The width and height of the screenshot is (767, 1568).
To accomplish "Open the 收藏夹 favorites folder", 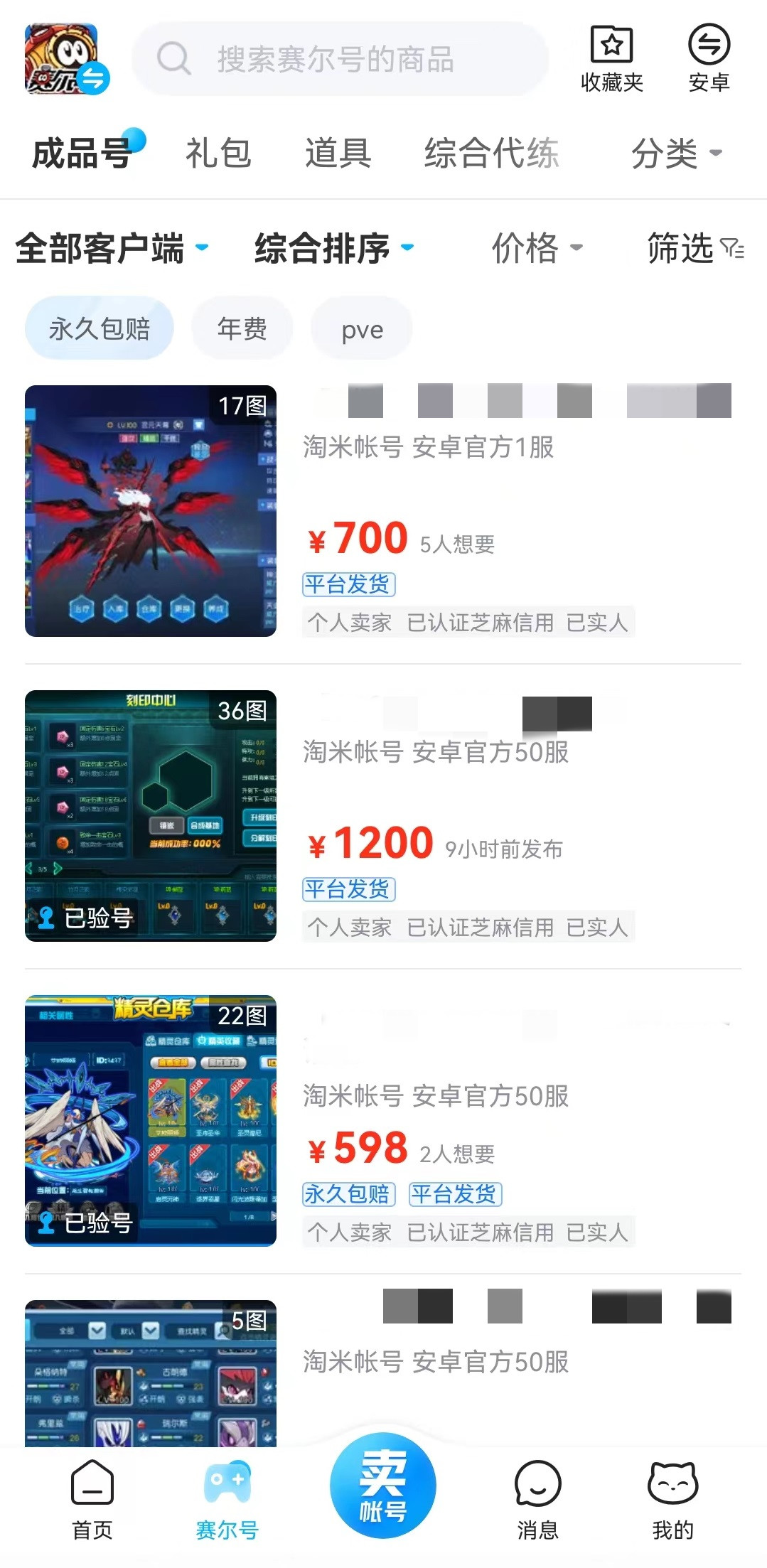I will pyautogui.click(x=611, y=59).
